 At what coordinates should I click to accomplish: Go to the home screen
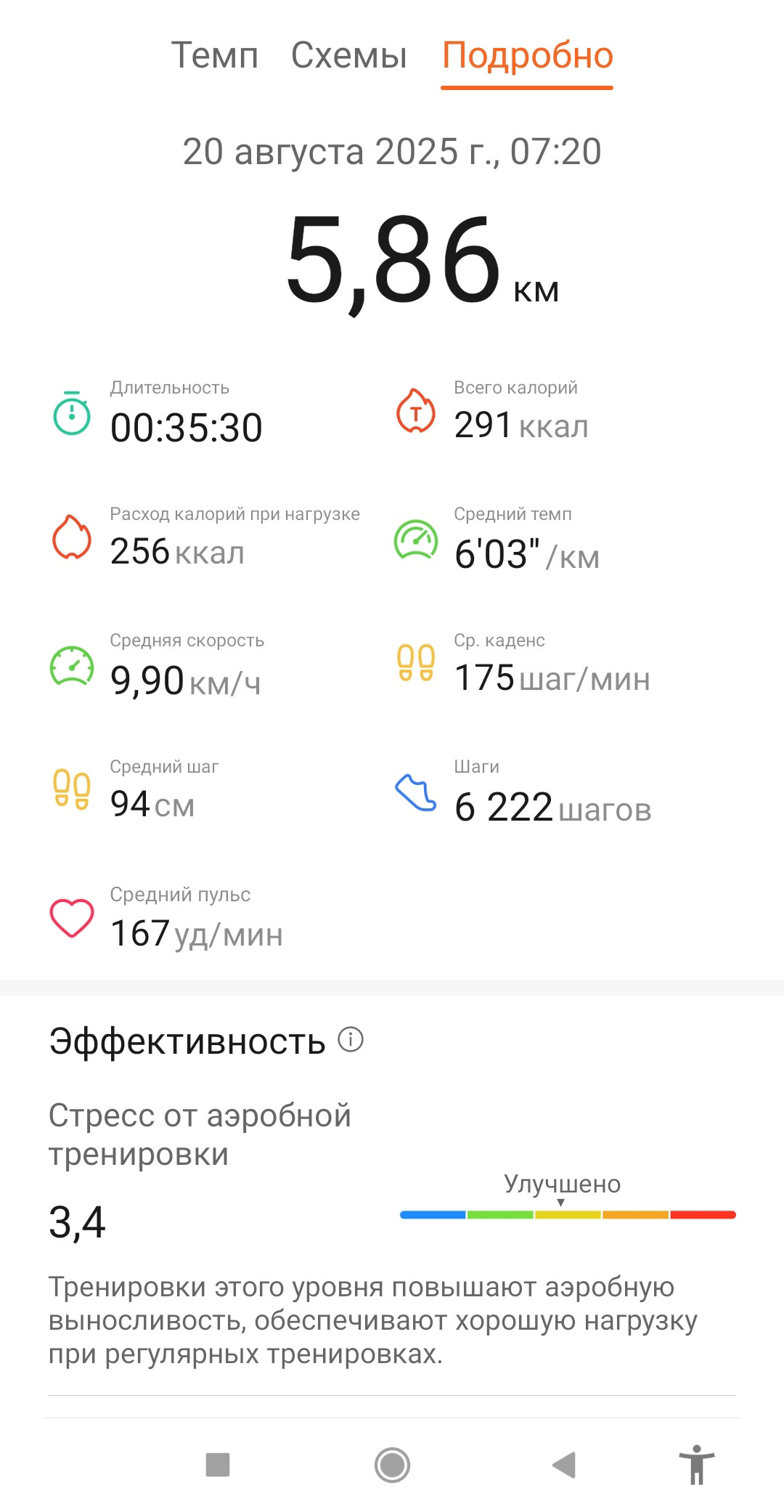pos(392,1465)
